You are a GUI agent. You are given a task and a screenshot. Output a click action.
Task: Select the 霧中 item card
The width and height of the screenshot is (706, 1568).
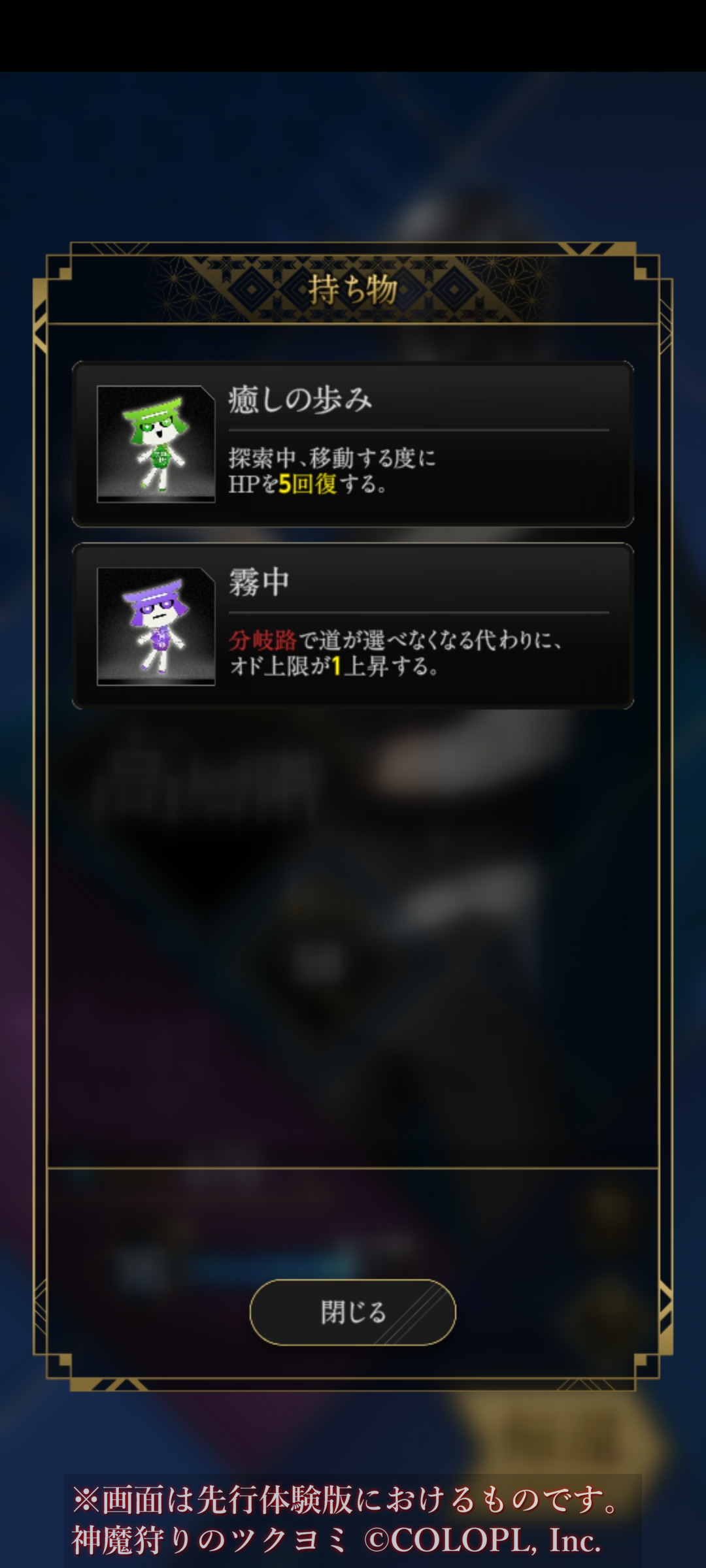pos(352,626)
